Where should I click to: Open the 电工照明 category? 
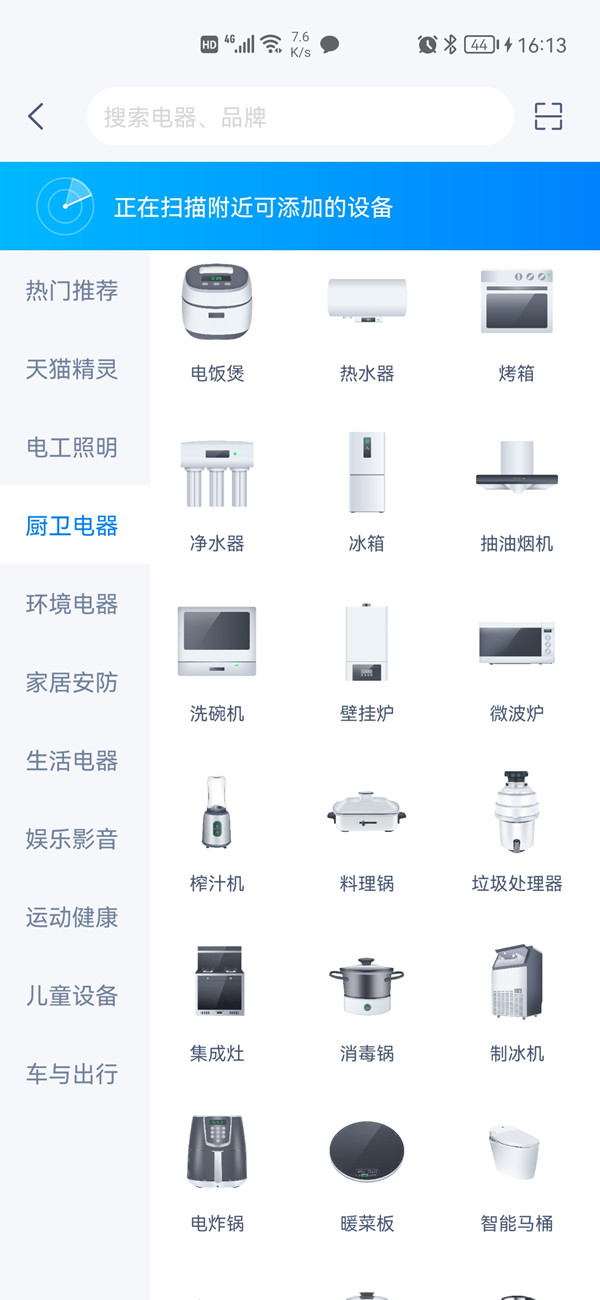pos(72,448)
